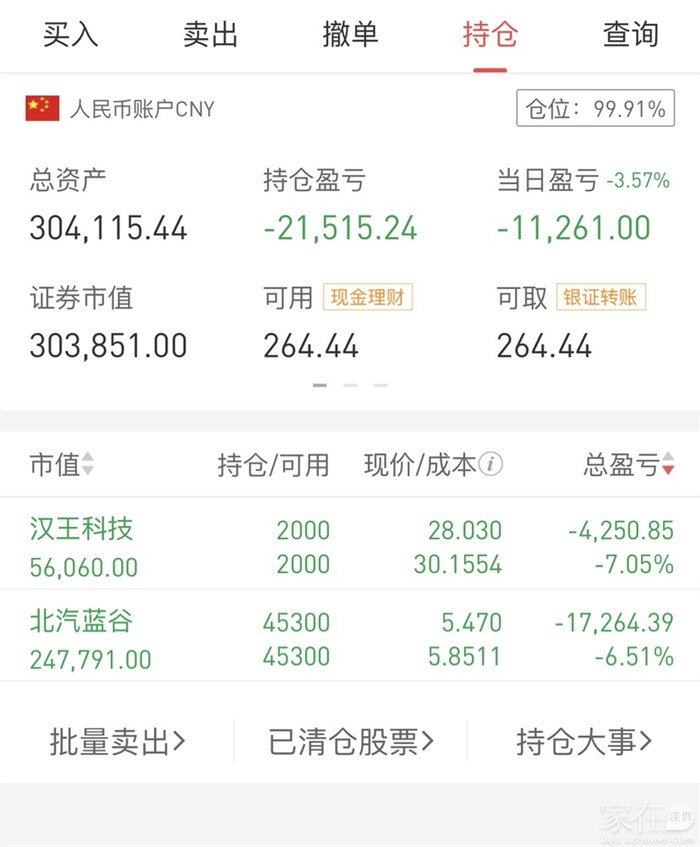The image size is (700, 847).
Task: View 已清仓股票 list
Action: tap(351, 742)
